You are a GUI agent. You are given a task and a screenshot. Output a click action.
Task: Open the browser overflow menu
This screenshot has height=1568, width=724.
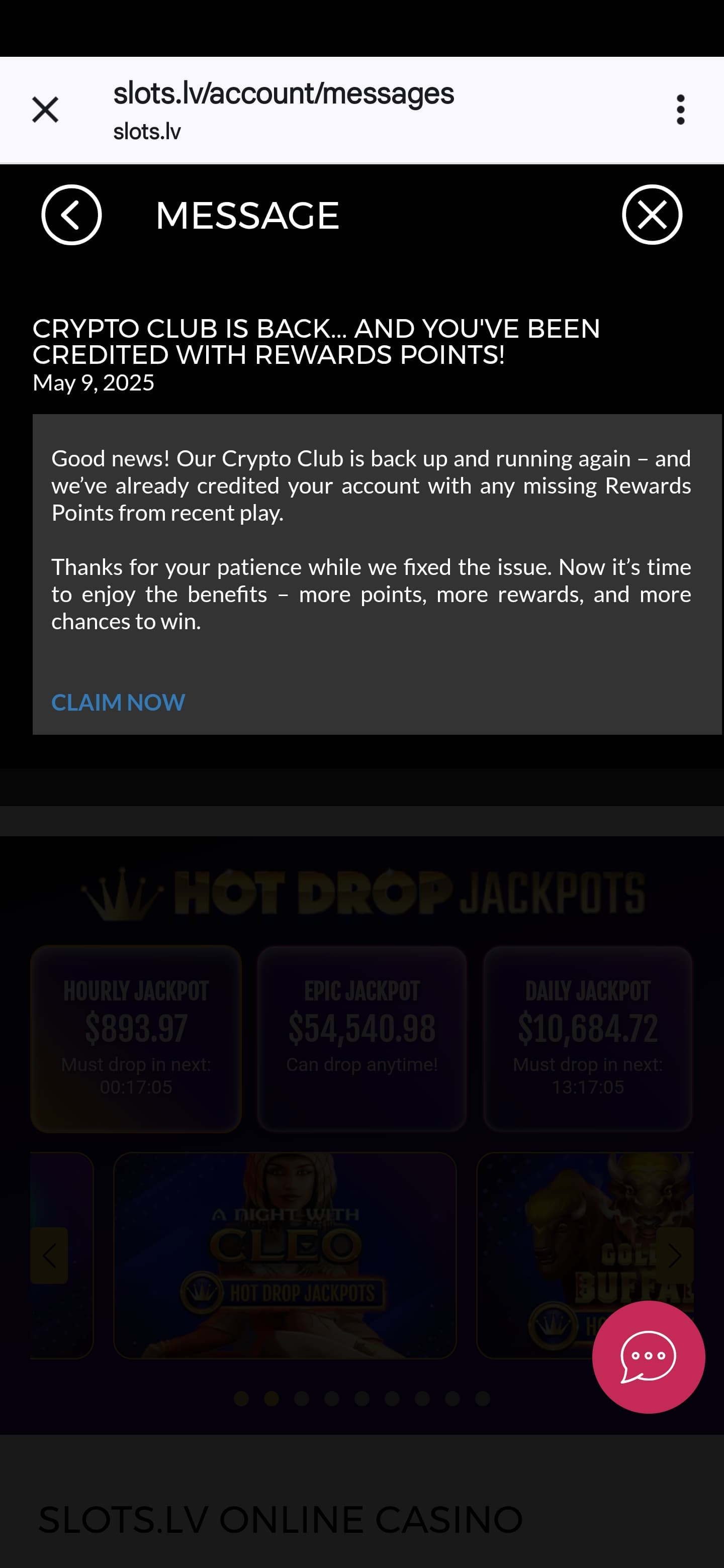pos(680,110)
